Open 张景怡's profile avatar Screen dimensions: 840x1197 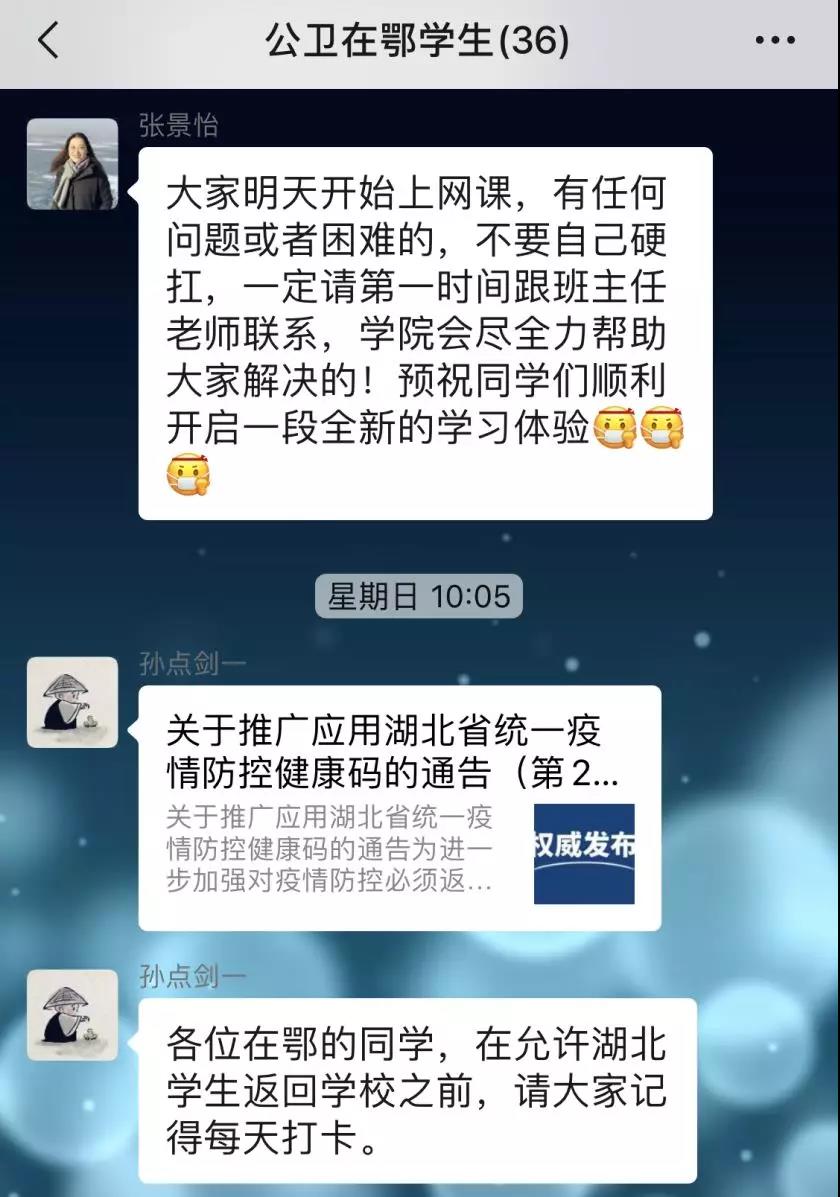[72, 164]
